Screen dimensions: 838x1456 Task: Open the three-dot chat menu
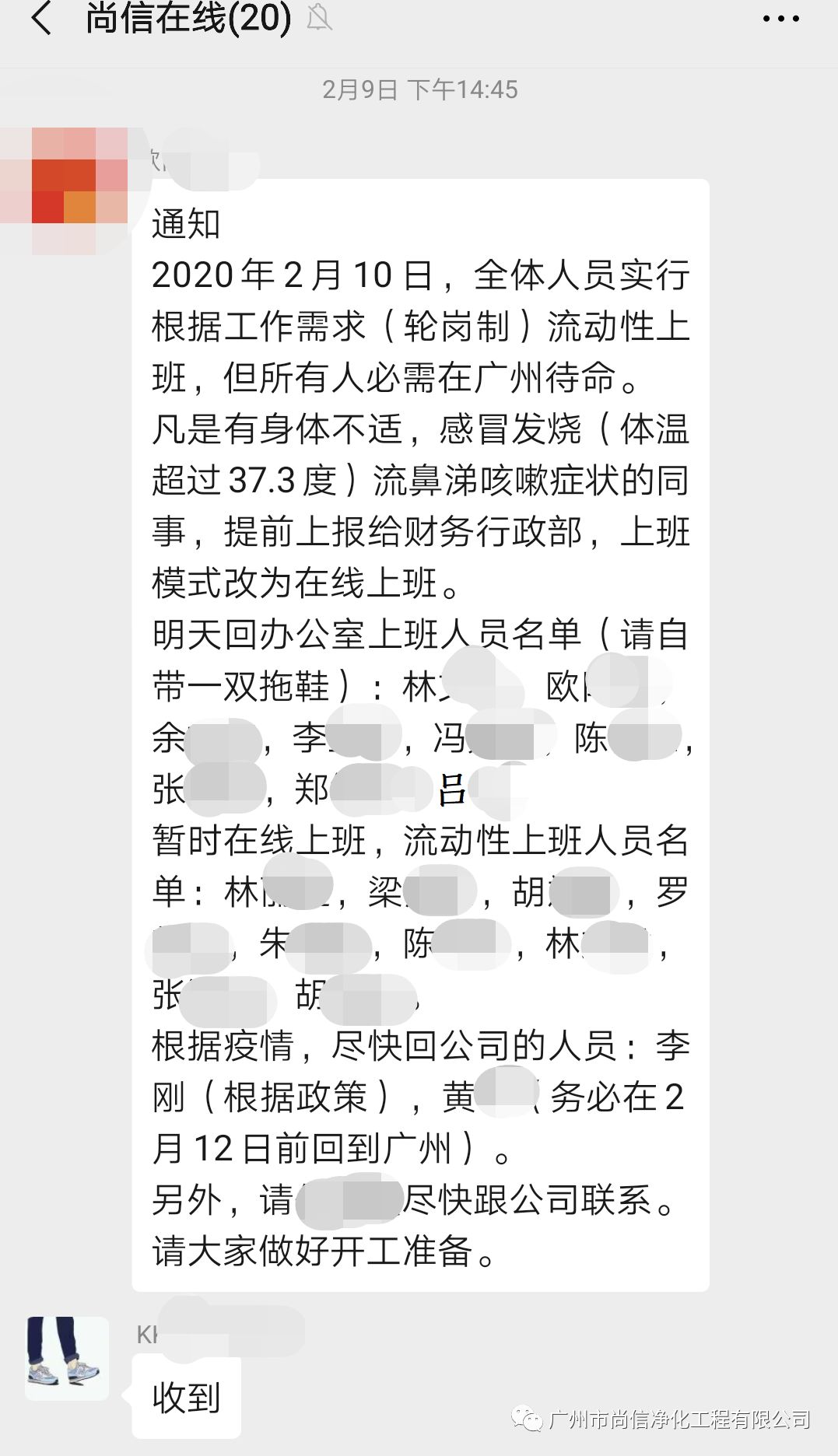tap(780, 19)
